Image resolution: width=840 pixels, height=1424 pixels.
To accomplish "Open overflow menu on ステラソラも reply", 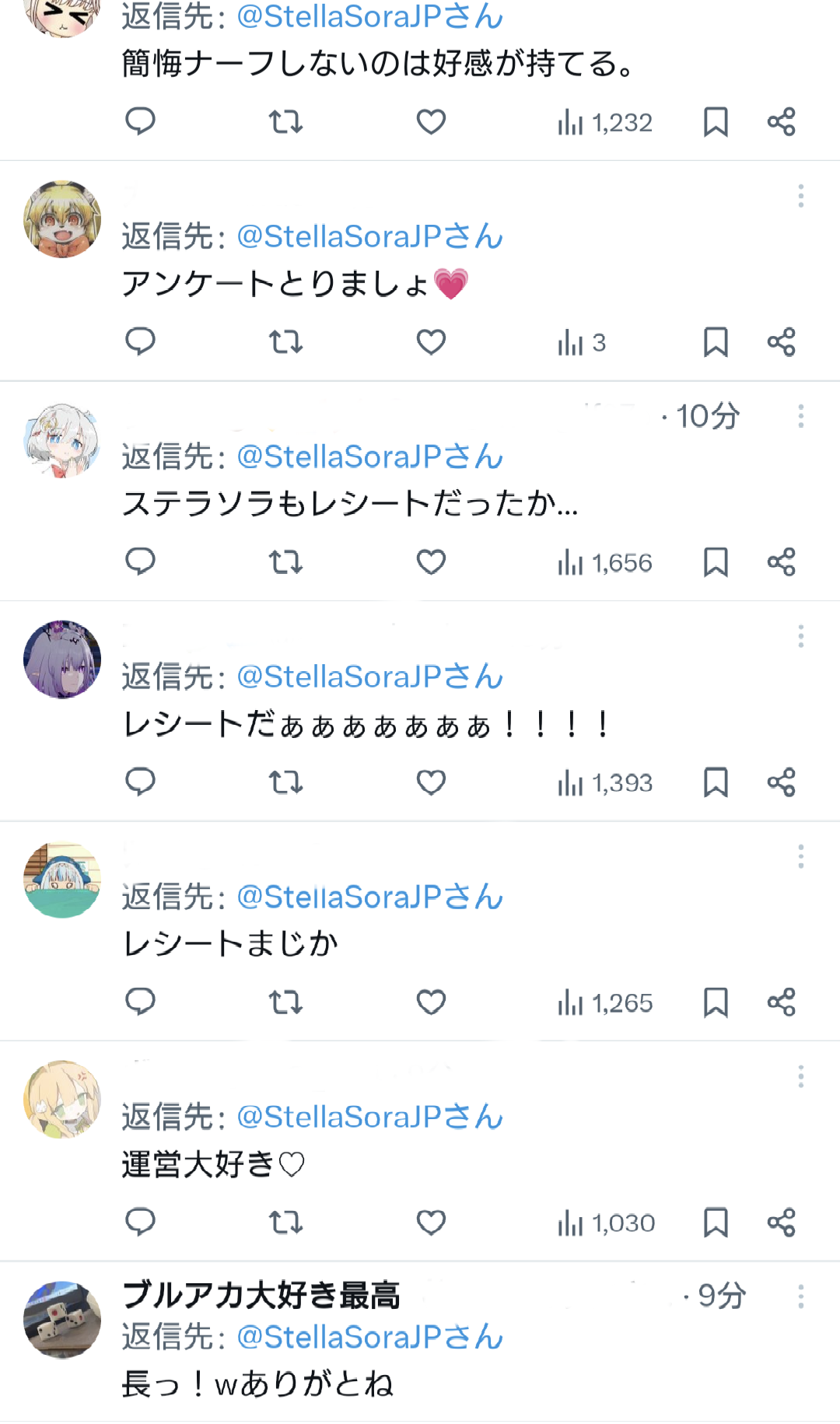I will (x=800, y=416).
